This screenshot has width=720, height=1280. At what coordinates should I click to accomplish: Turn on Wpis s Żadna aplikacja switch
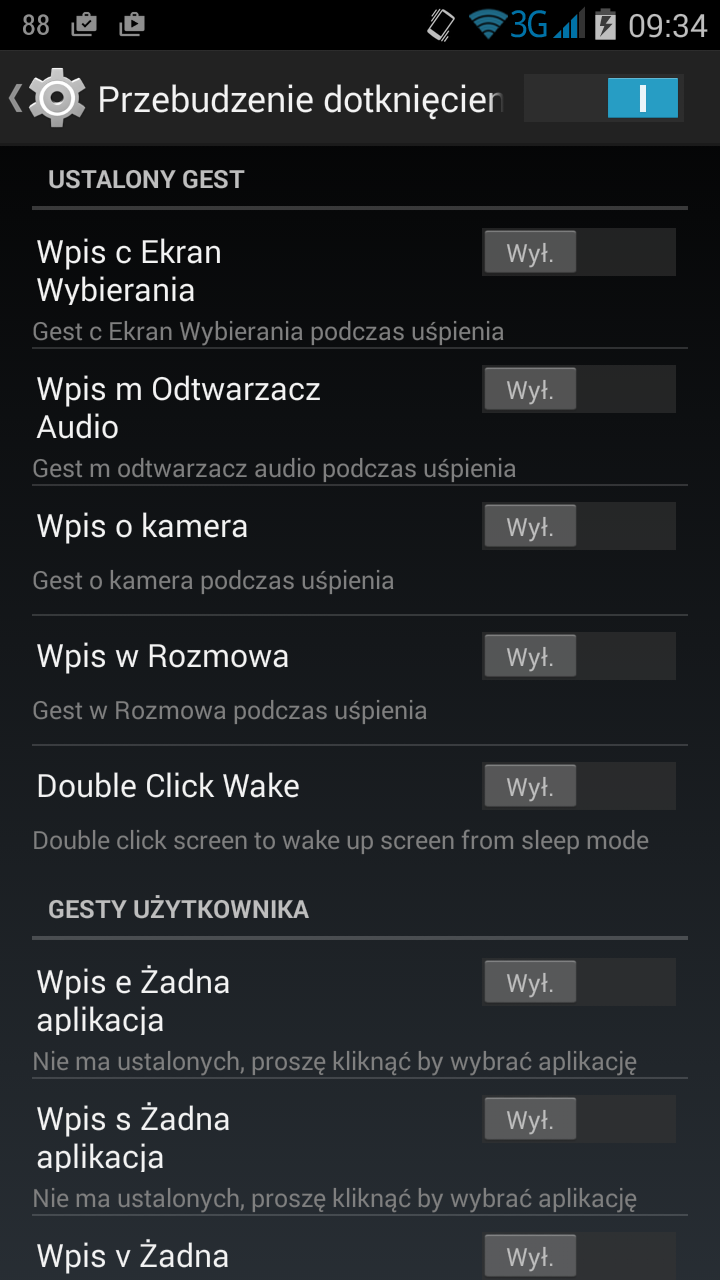(x=579, y=1119)
